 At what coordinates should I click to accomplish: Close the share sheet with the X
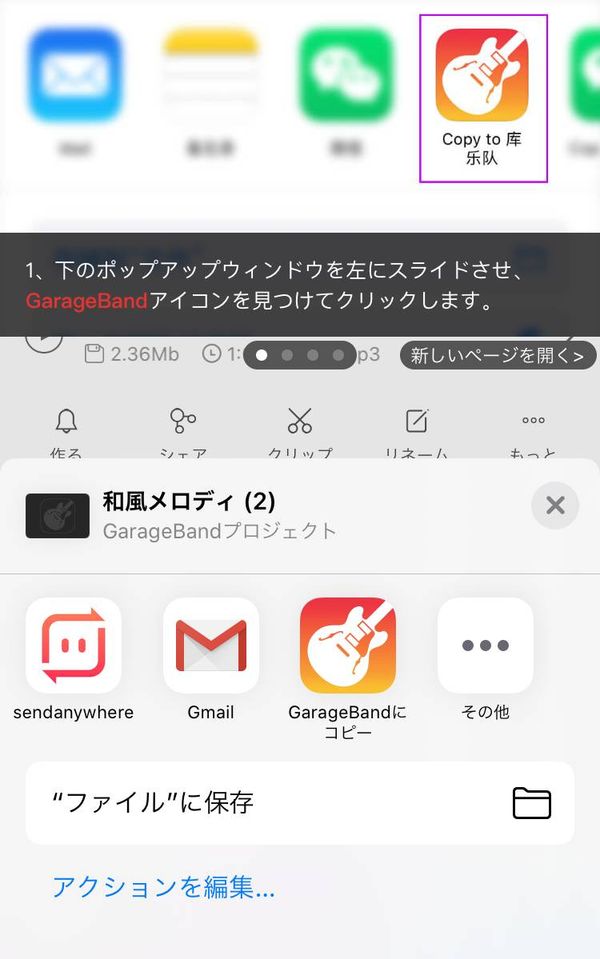555,505
